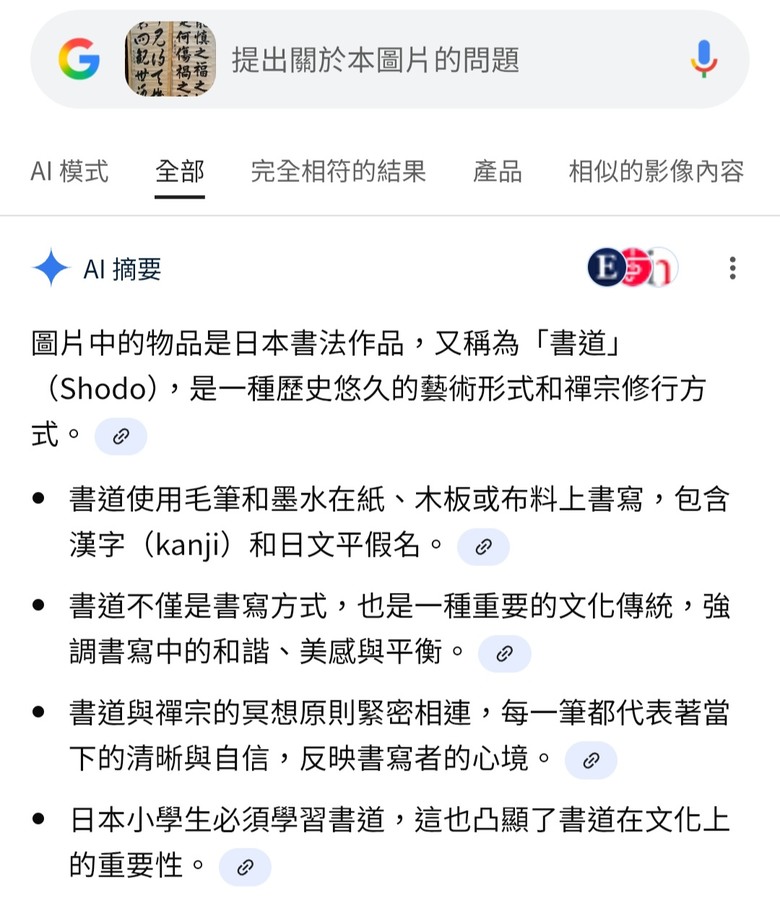This screenshot has width=780, height=902.
Task: Open the 完全相符的結果 tab
Action: point(338,171)
